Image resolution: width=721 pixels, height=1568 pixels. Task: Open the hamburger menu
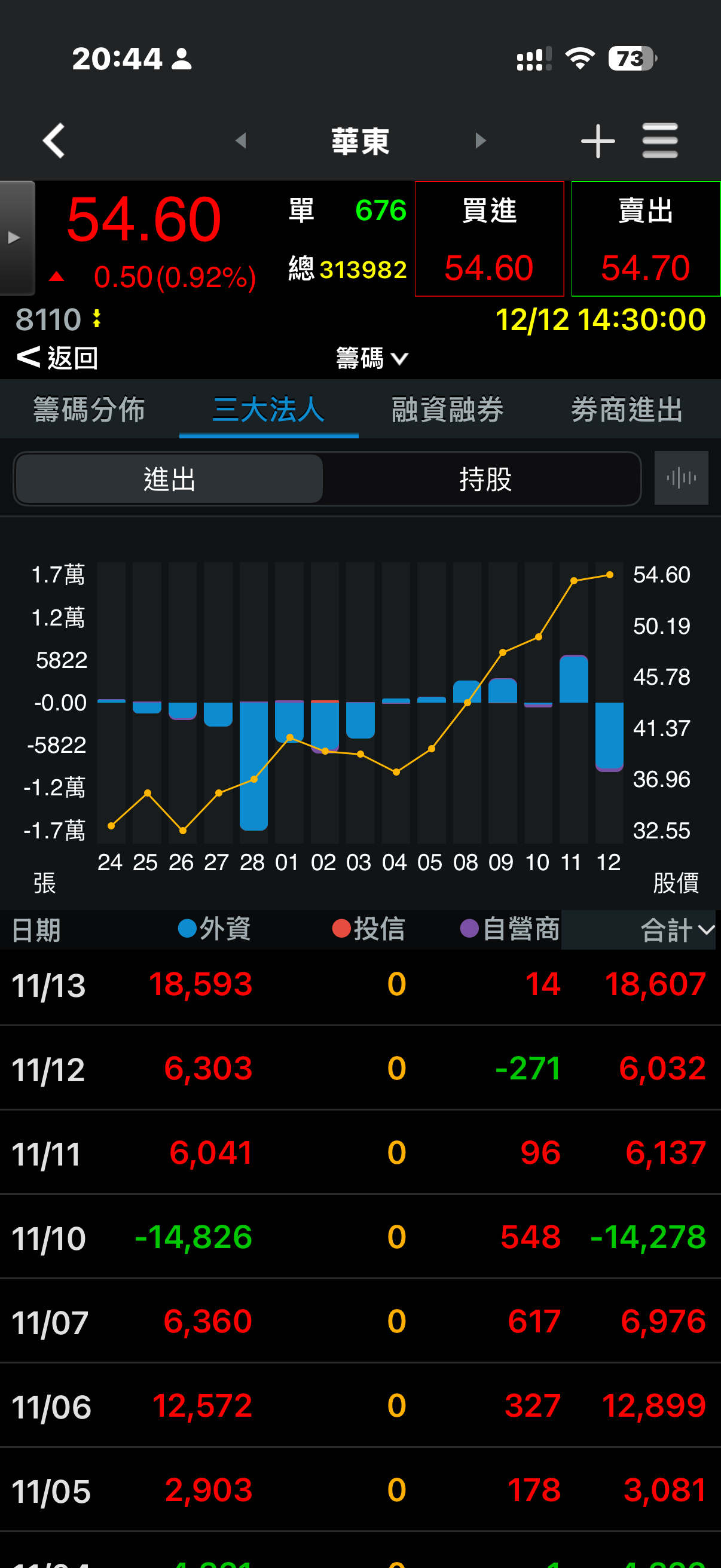[x=659, y=141]
